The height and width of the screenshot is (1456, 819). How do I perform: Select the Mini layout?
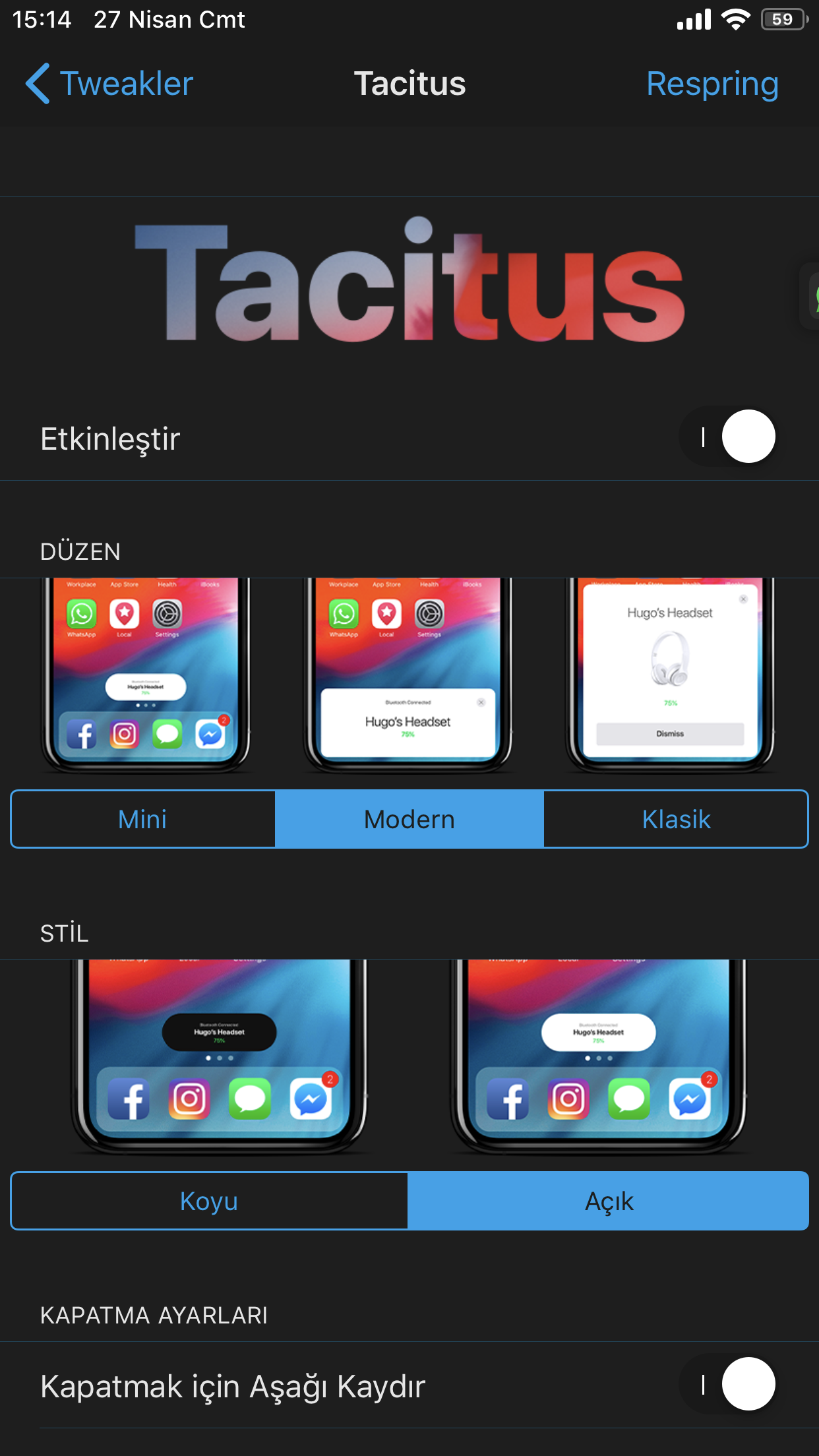tap(143, 819)
